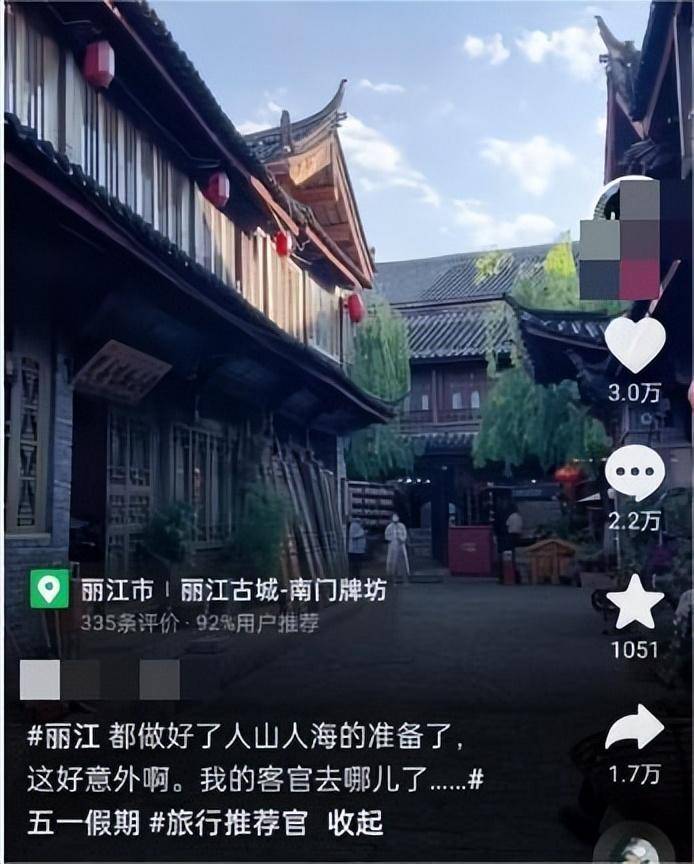Like this Lijiang video
Viewport: 694px width, 864px height.
coord(635,344)
